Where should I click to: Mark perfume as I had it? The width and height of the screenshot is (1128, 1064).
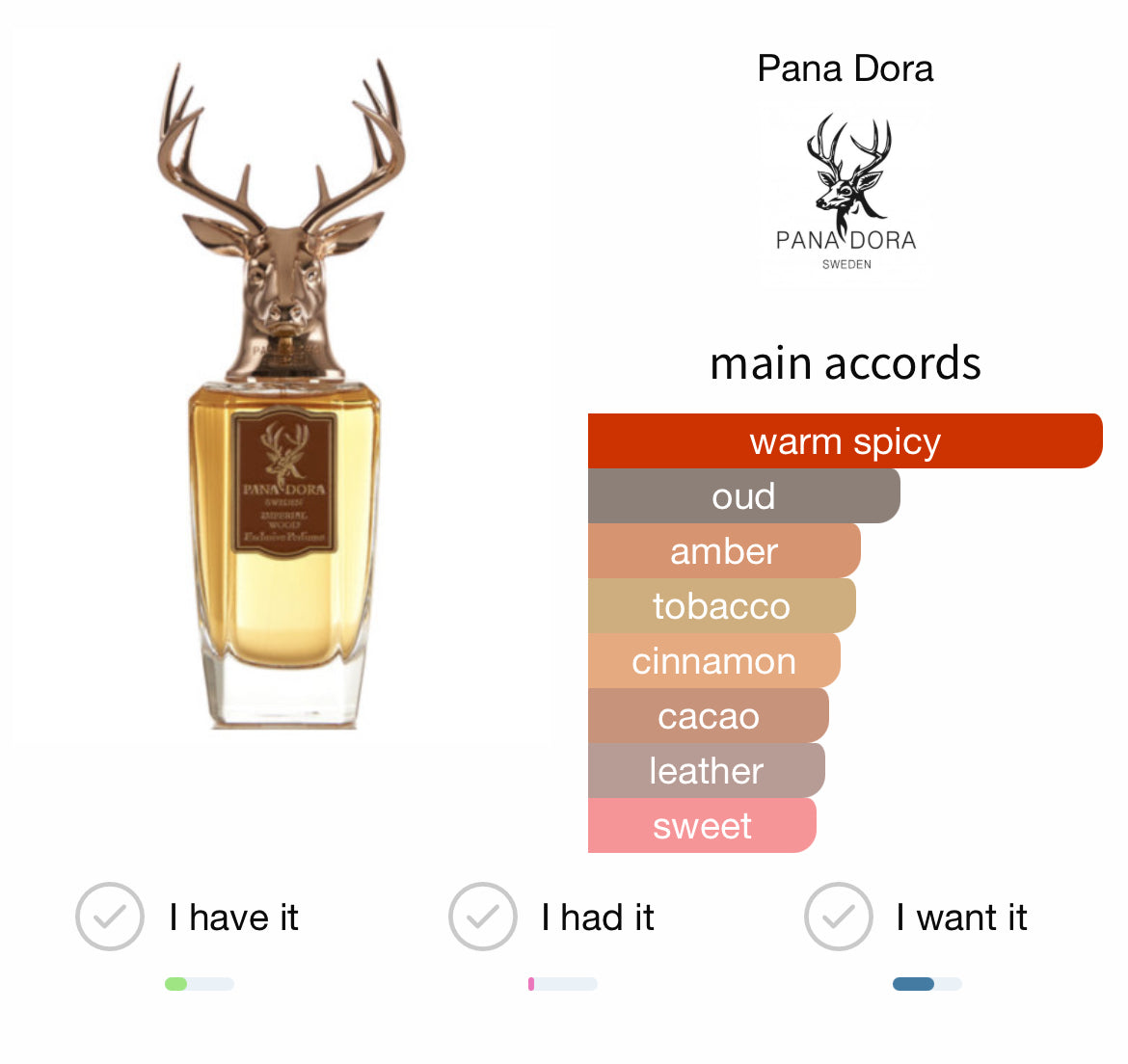[x=483, y=917]
